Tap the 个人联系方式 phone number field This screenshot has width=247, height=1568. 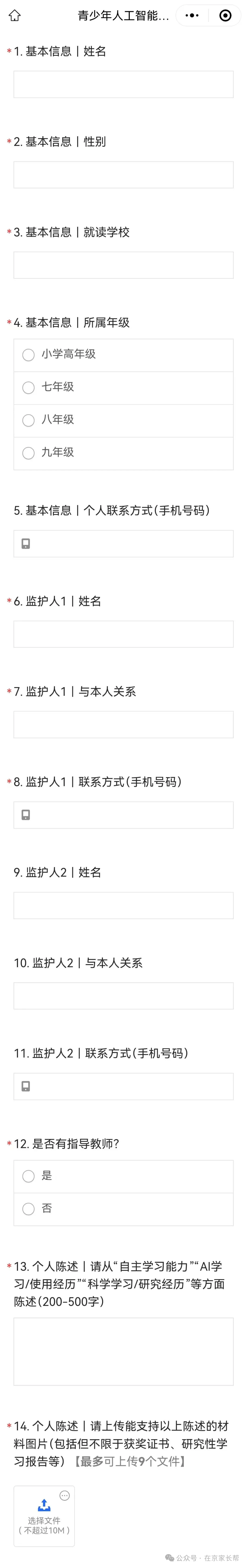(x=123, y=544)
